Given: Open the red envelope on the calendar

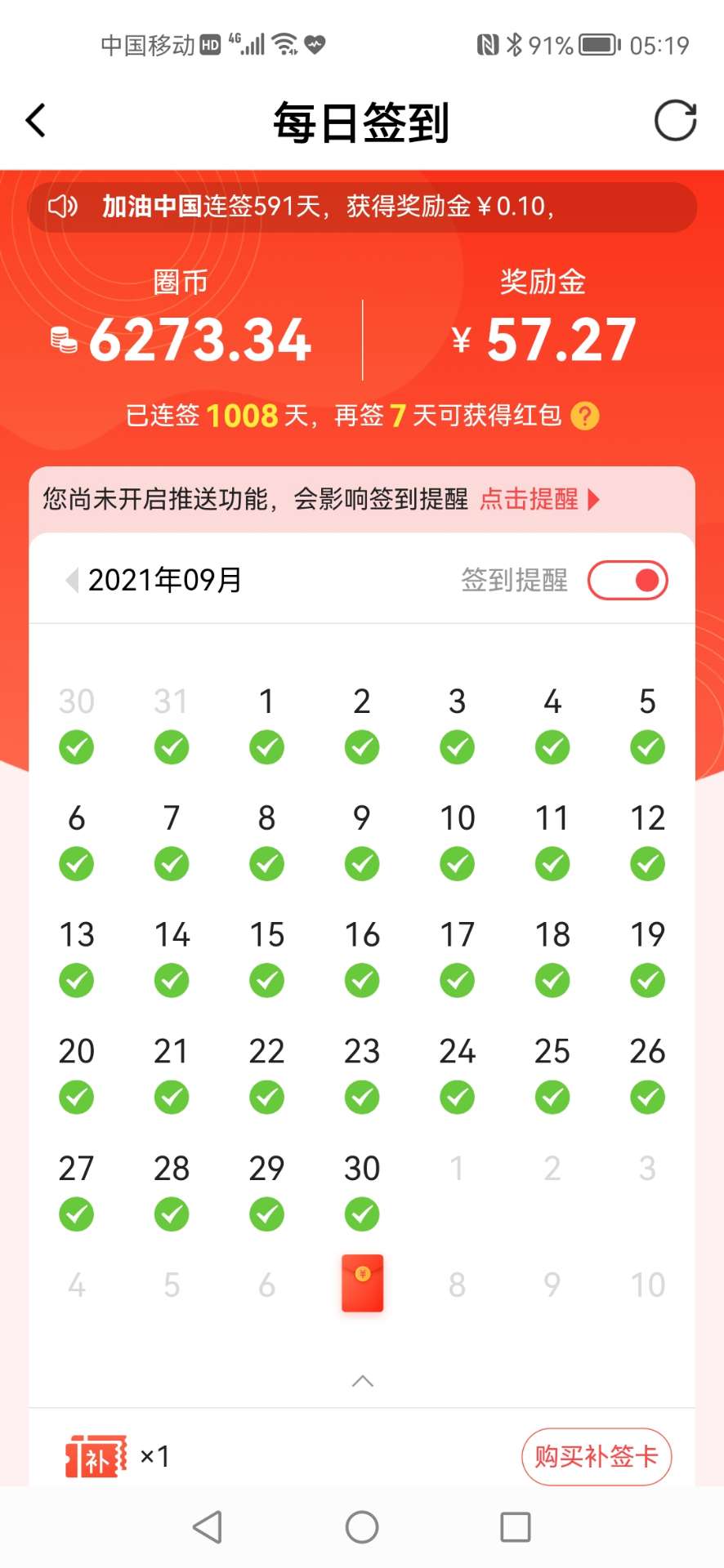Looking at the screenshot, I should click(362, 1283).
